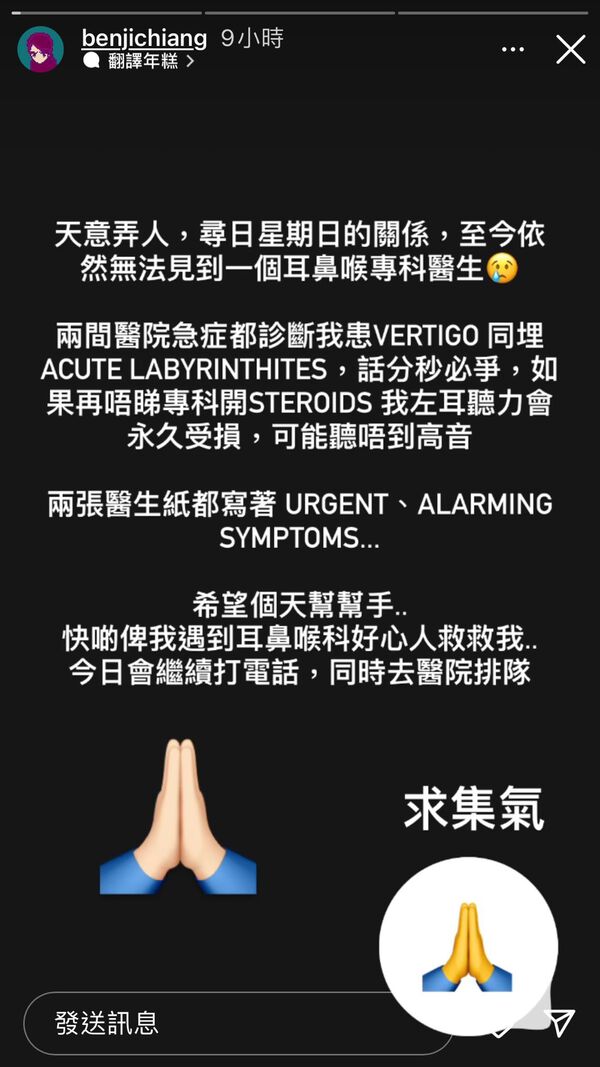Screen dimensions: 600x1067
Task: Open the 翻譯年糕 translation label
Action: click(138, 61)
